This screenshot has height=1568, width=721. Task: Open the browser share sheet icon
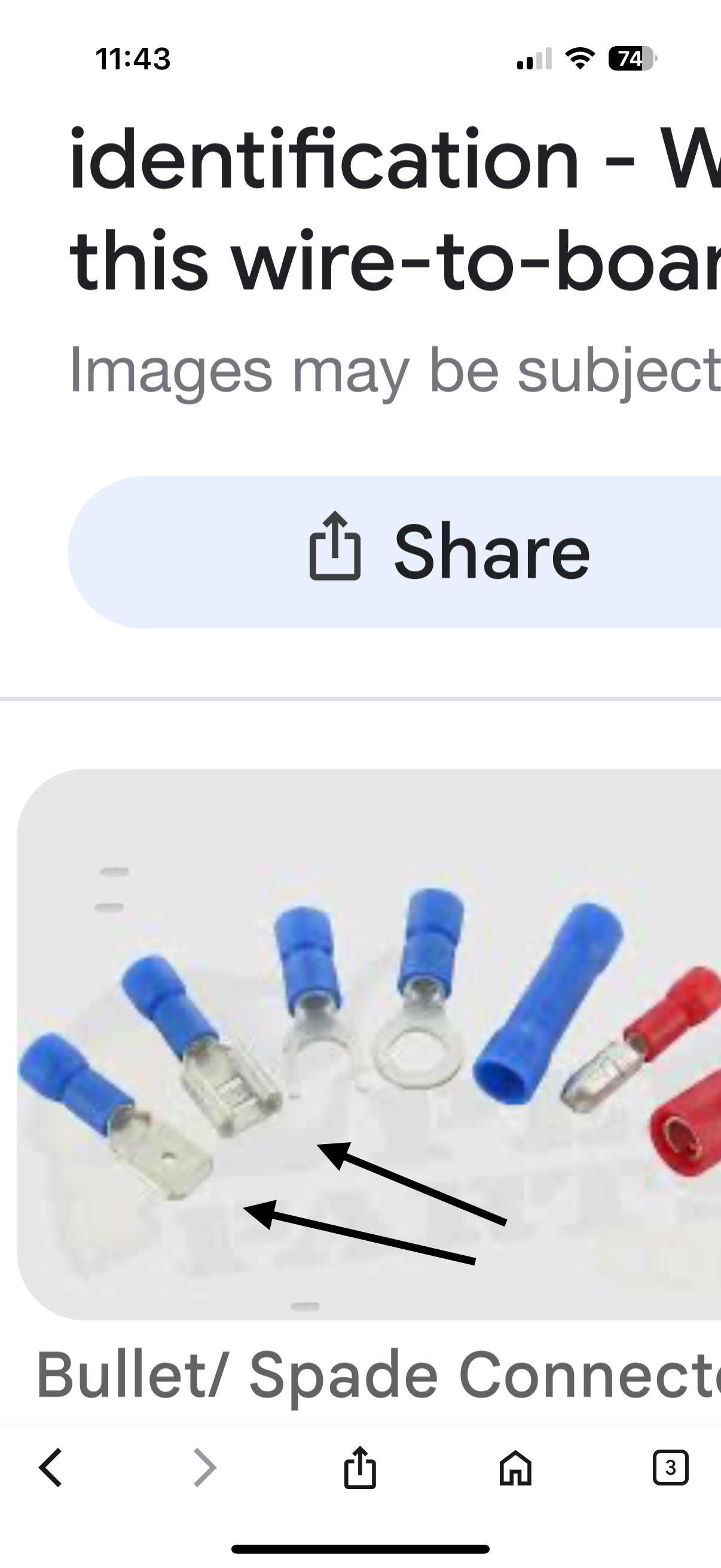(359, 1468)
